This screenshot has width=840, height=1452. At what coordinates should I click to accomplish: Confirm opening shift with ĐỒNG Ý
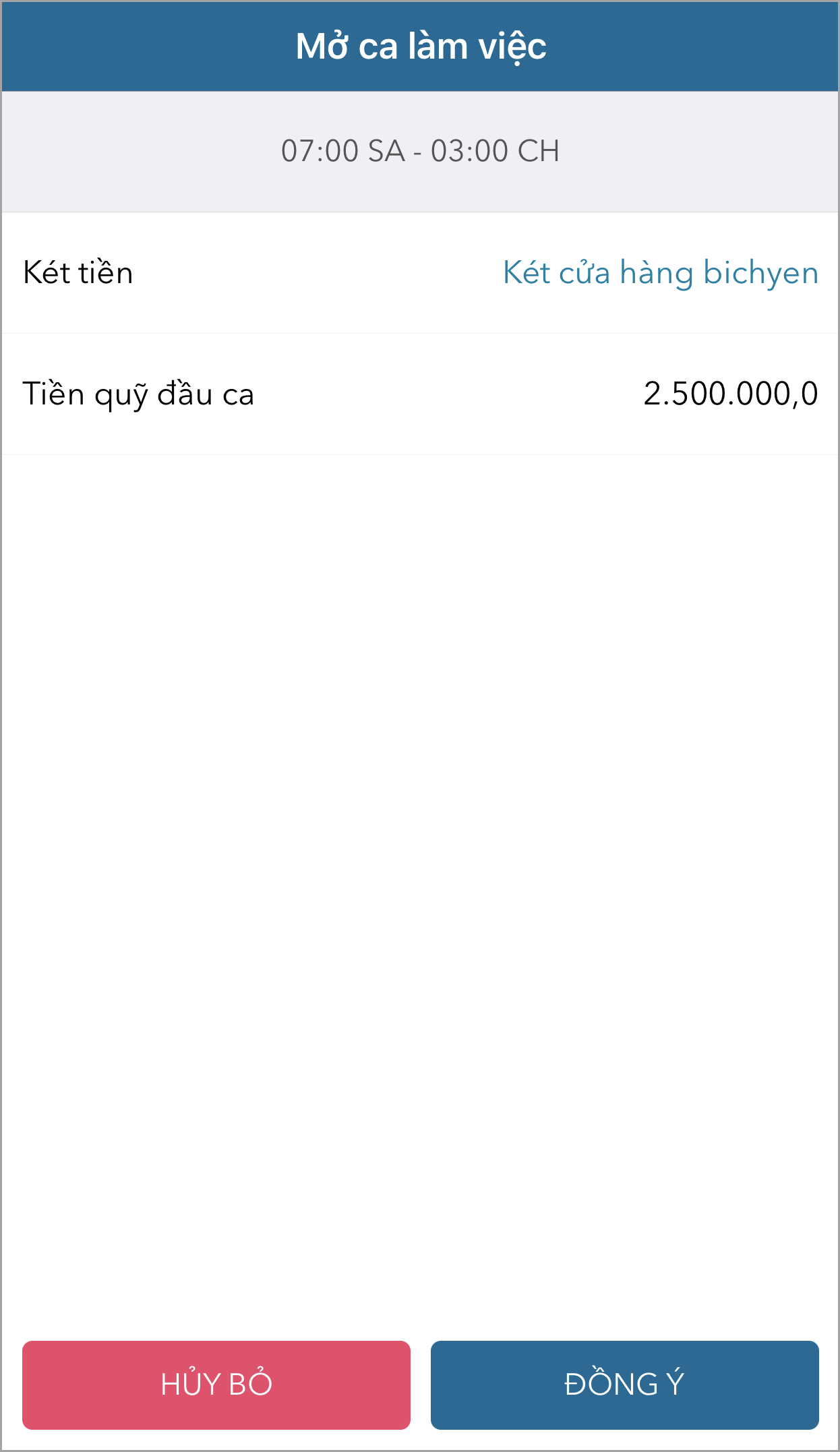coord(624,1385)
